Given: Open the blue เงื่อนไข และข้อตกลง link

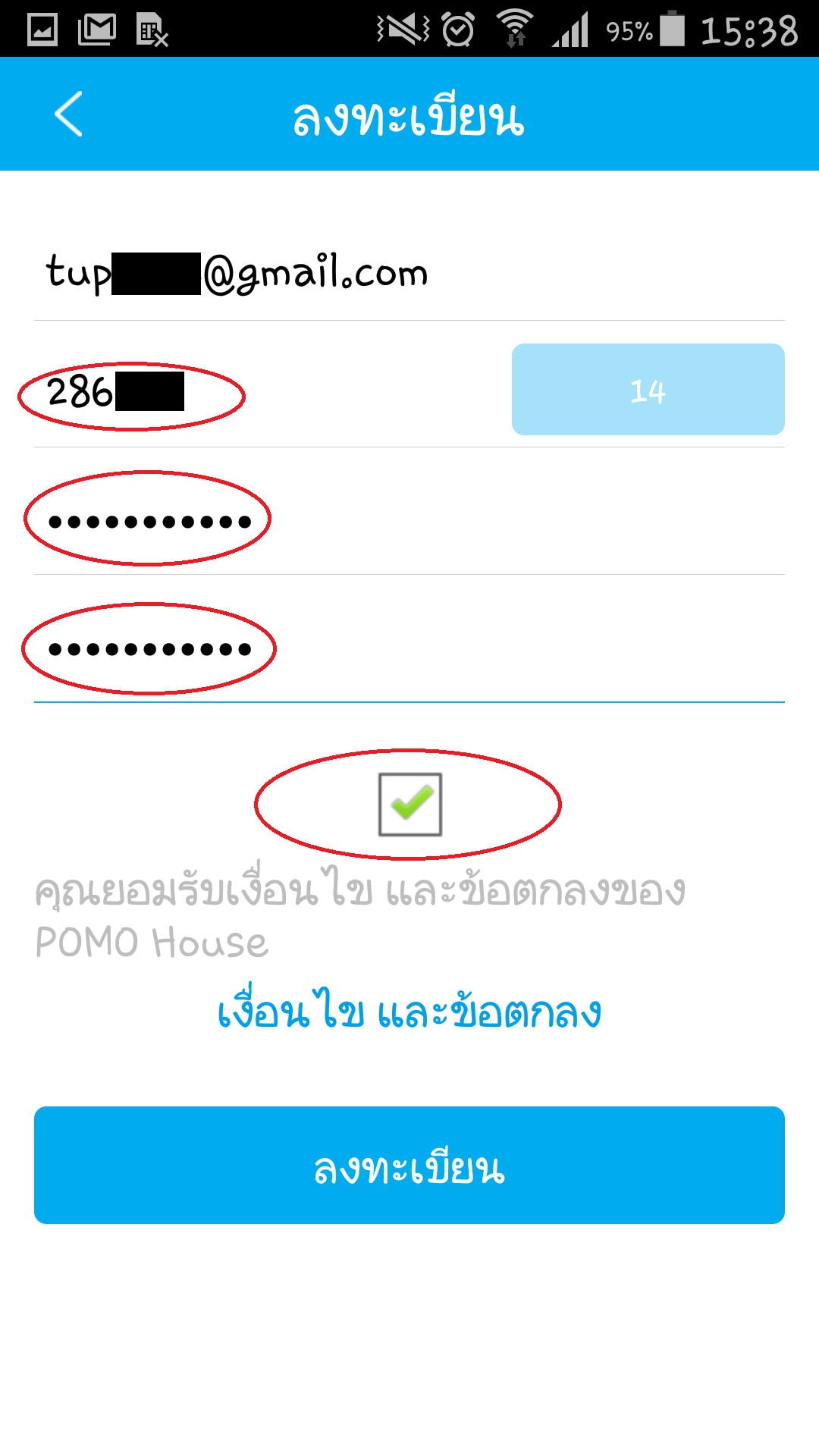Looking at the screenshot, I should coord(409,1012).
